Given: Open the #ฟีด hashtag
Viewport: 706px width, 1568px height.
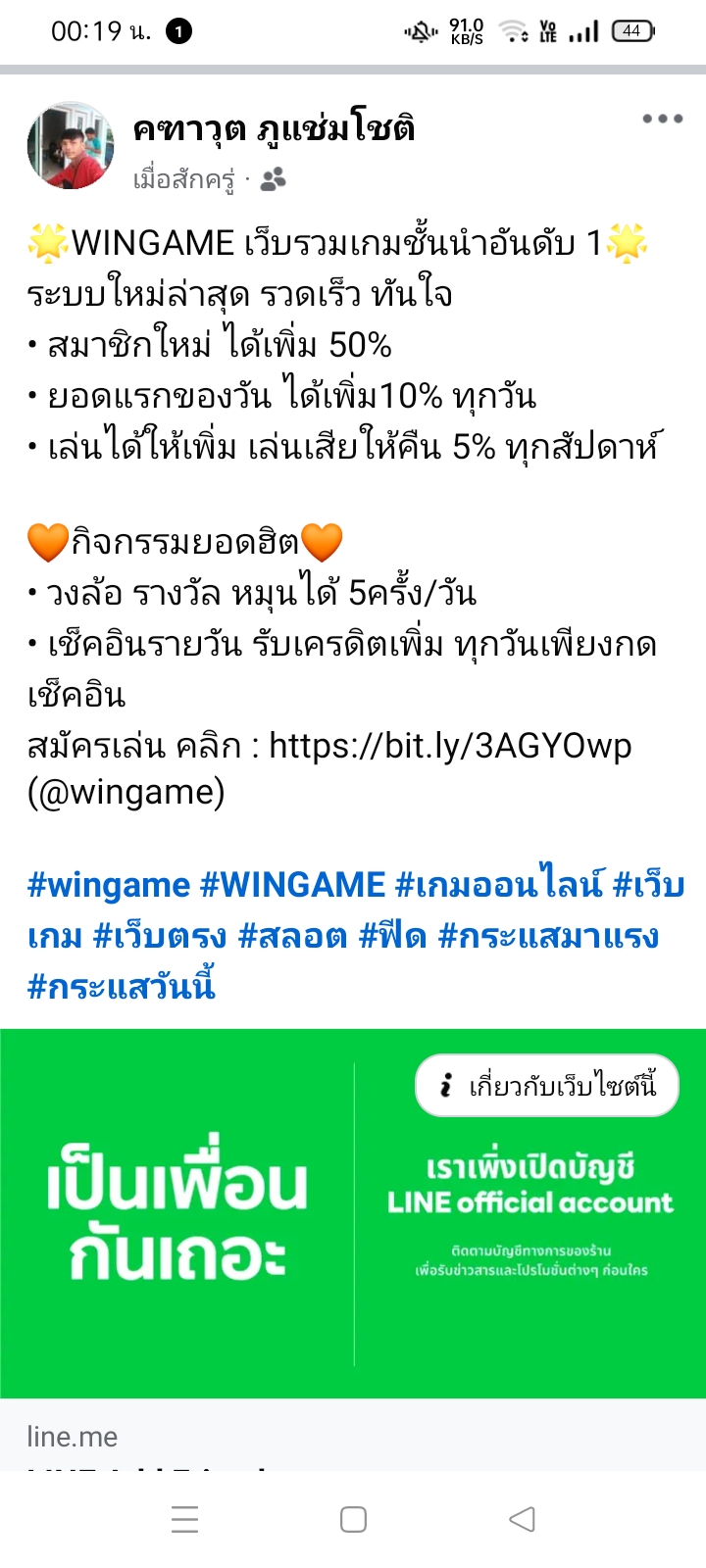Looking at the screenshot, I should [393, 936].
